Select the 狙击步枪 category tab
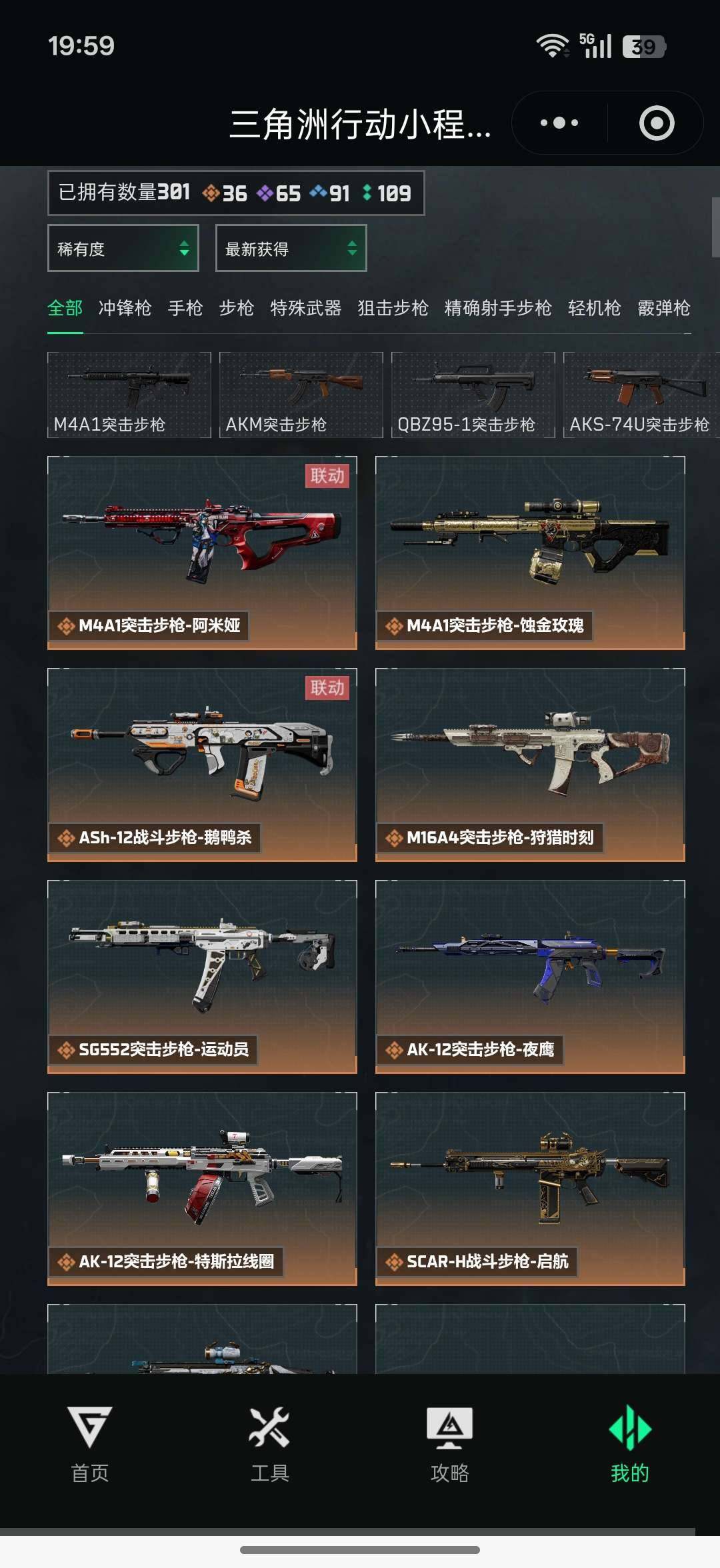 click(x=393, y=308)
